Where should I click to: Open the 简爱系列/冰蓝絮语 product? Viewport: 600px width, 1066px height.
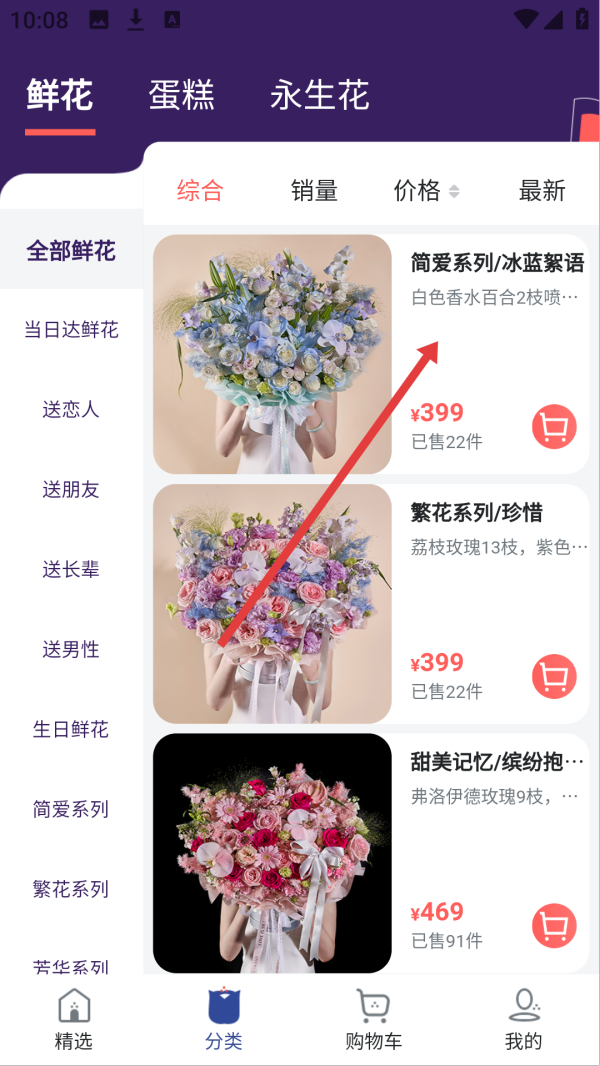pyautogui.click(x=371, y=354)
